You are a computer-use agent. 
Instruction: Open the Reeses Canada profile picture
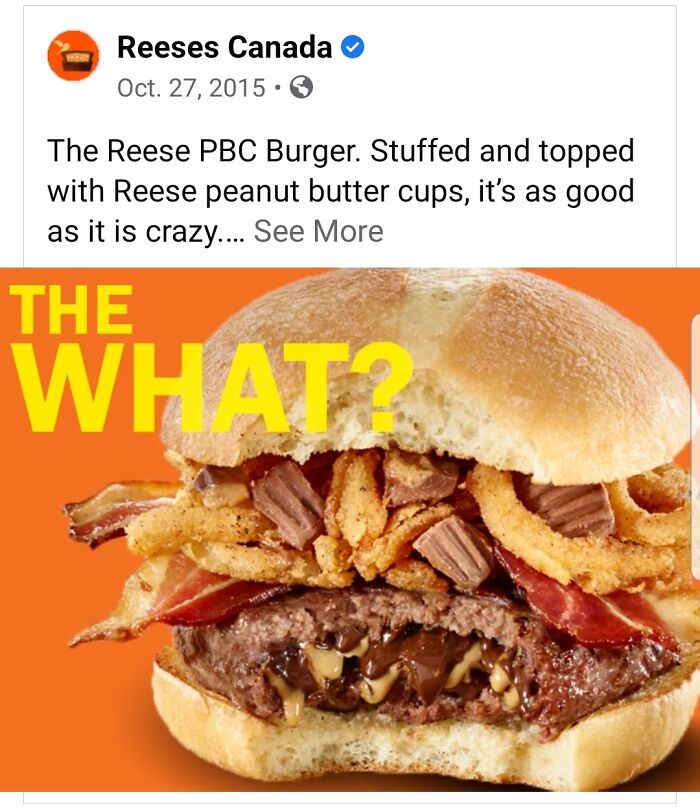click(74, 56)
